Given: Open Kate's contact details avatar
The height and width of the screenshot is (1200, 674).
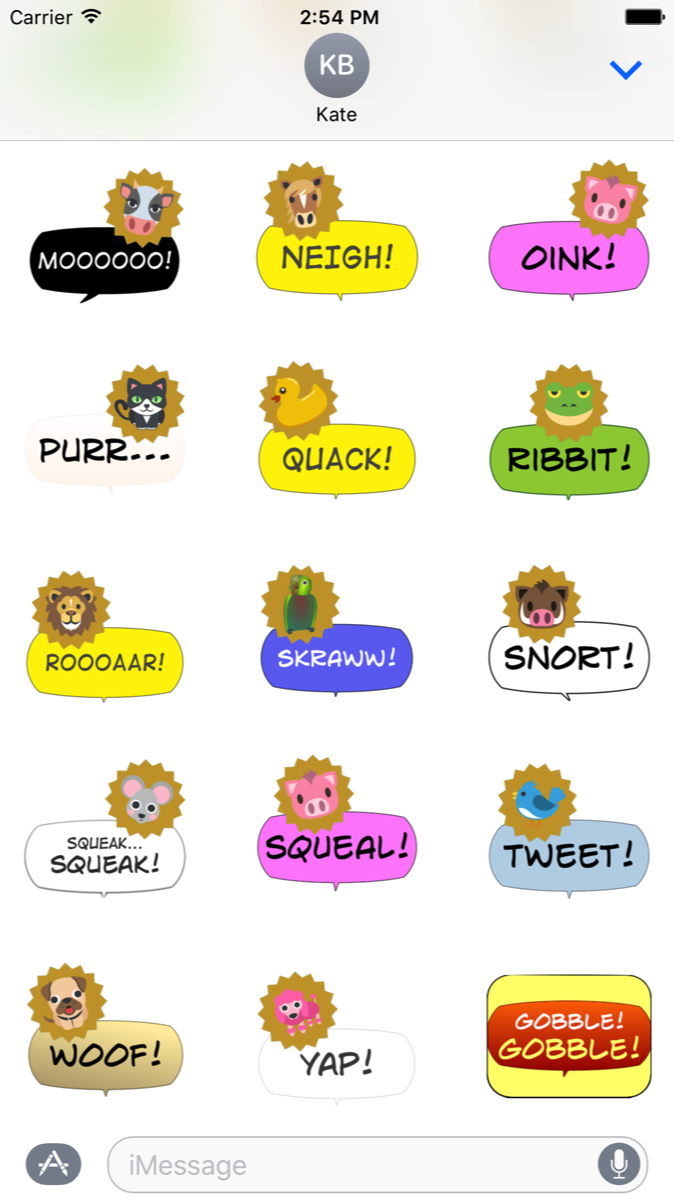Looking at the screenshot, I should pyautogui.click(x=337, y=66).
